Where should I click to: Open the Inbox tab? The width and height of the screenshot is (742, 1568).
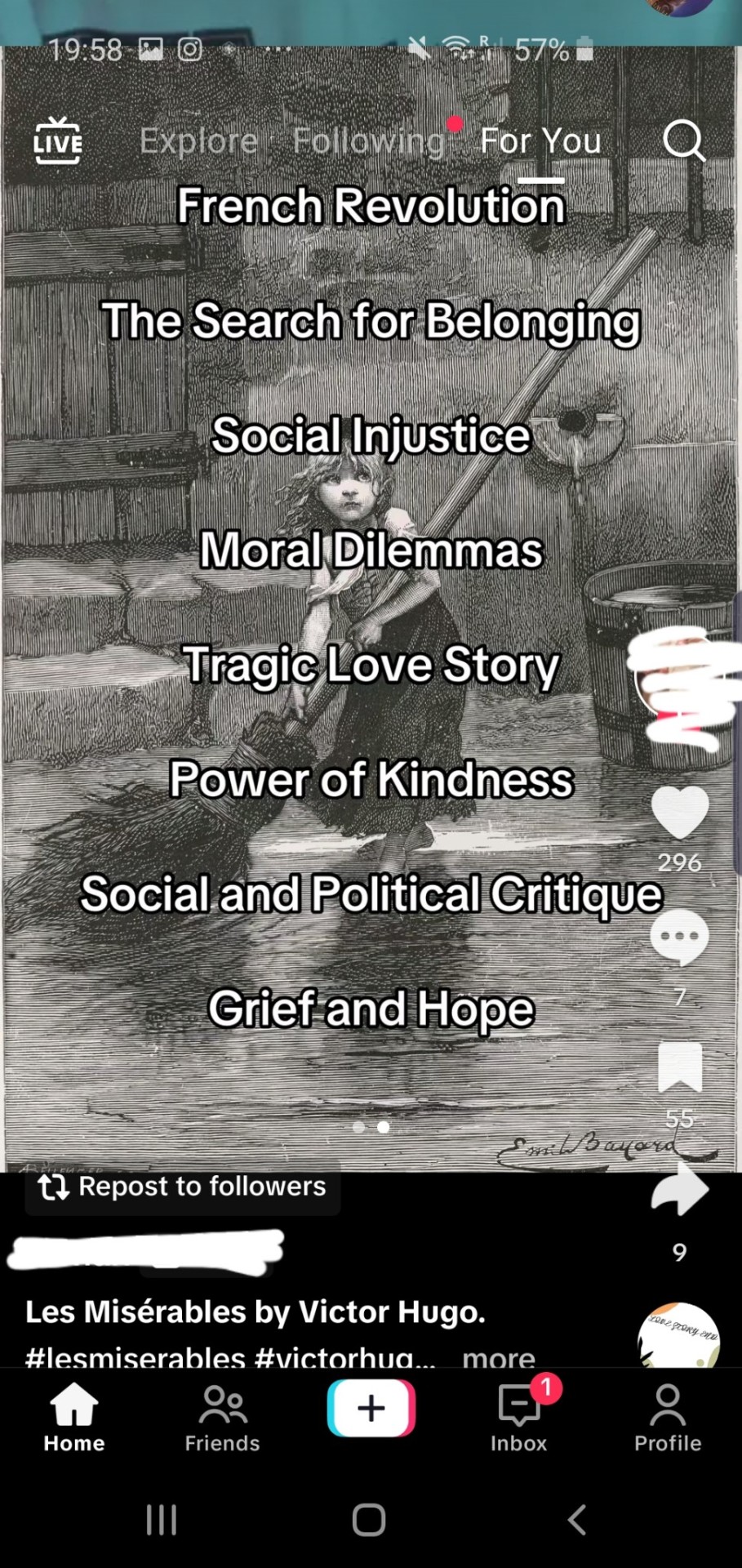tap(518, 1418)
